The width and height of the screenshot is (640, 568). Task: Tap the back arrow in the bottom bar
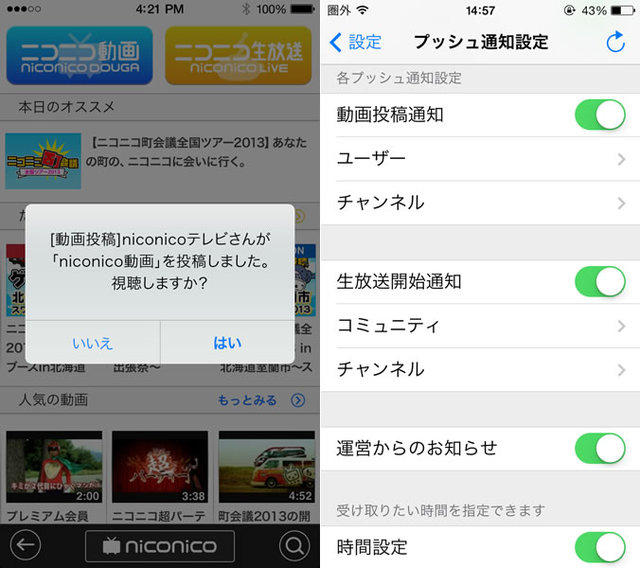tap(26, 546)
